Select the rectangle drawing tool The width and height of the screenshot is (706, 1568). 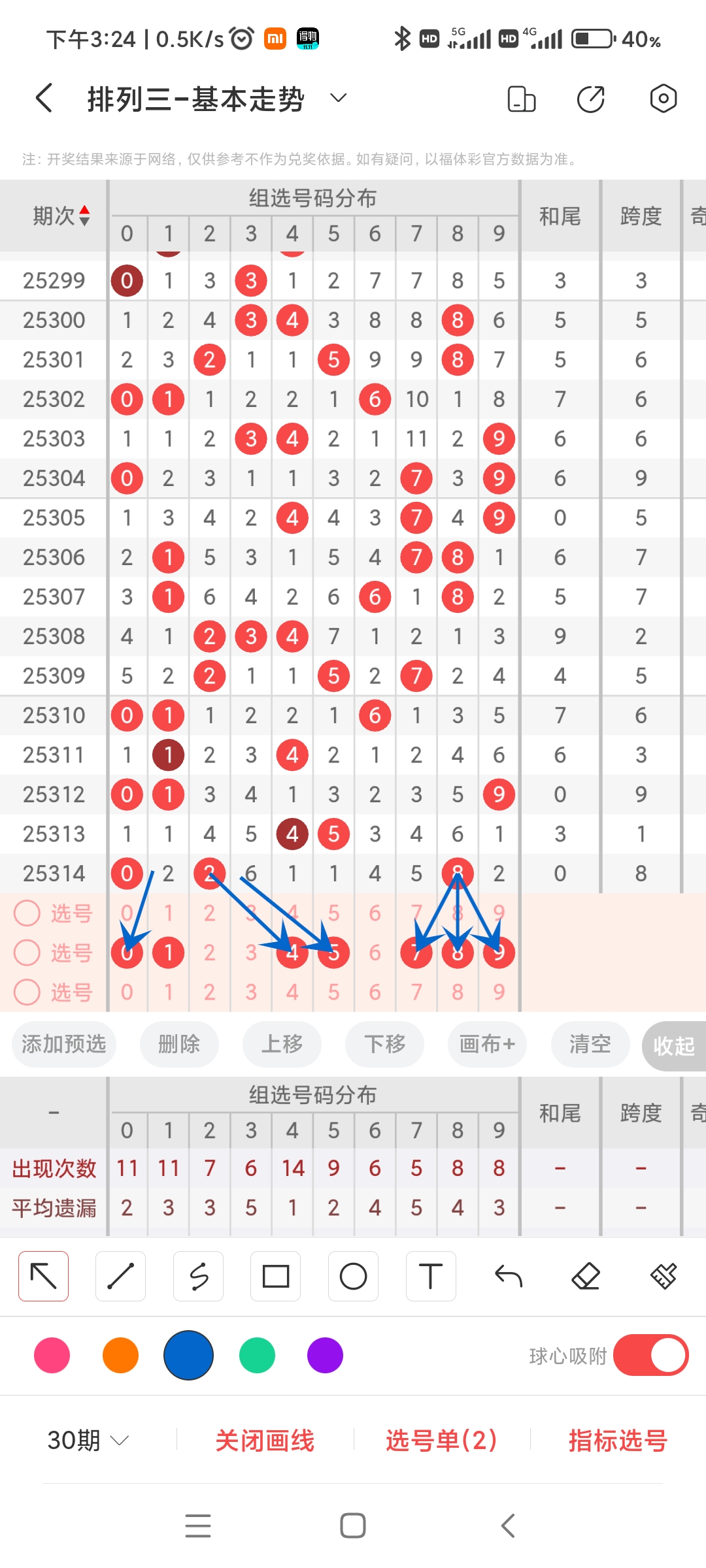[x=276, y=1275]
